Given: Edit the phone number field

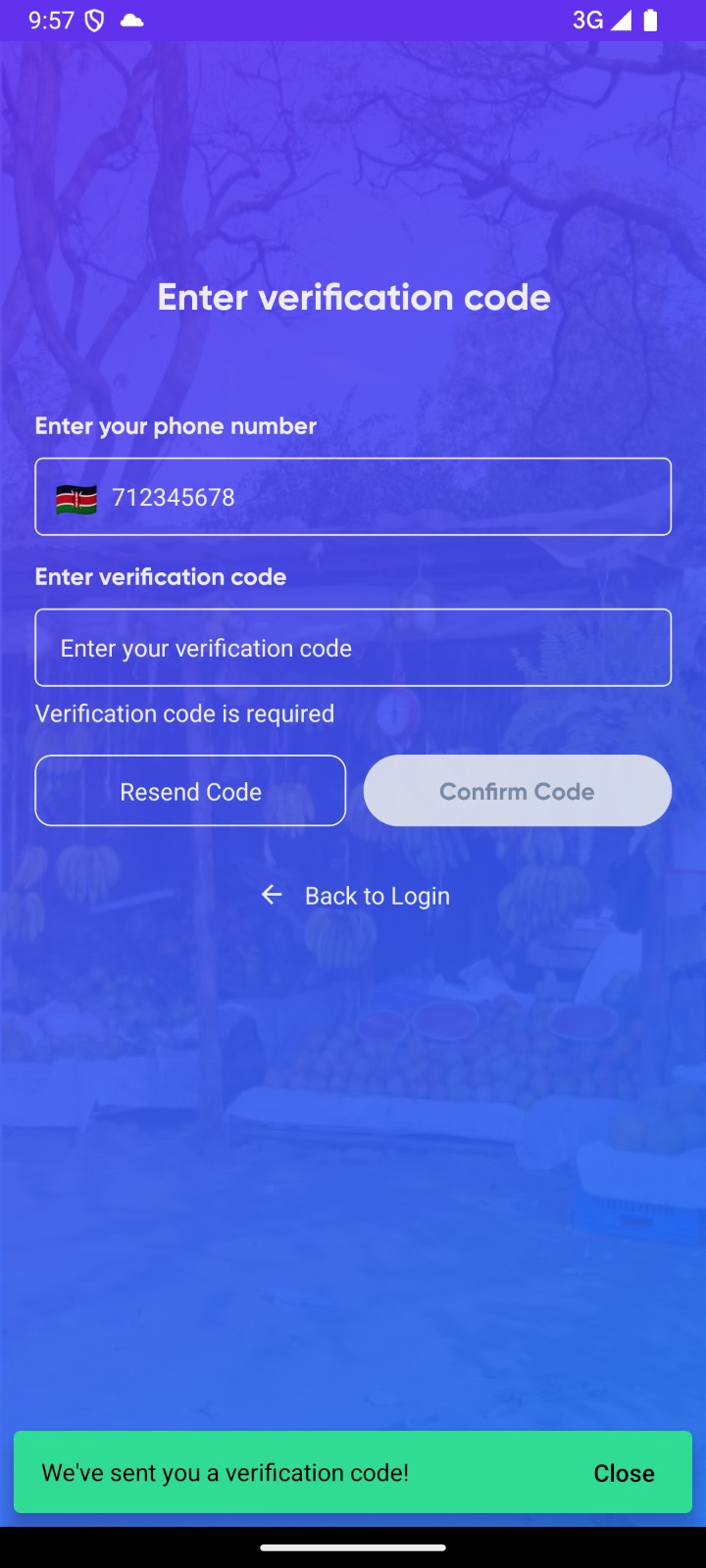Looking at the screenshot, I should [x=382, y=498].
